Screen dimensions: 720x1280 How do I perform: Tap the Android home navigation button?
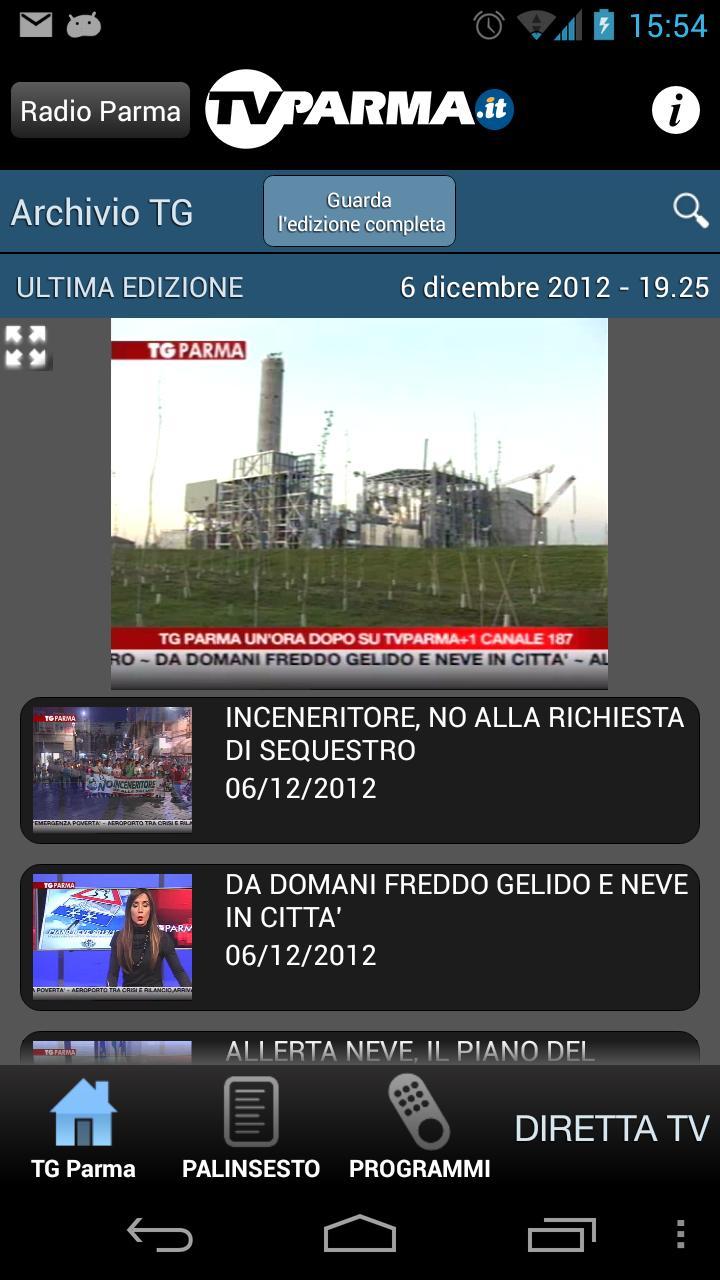[x=360, y=1236]
